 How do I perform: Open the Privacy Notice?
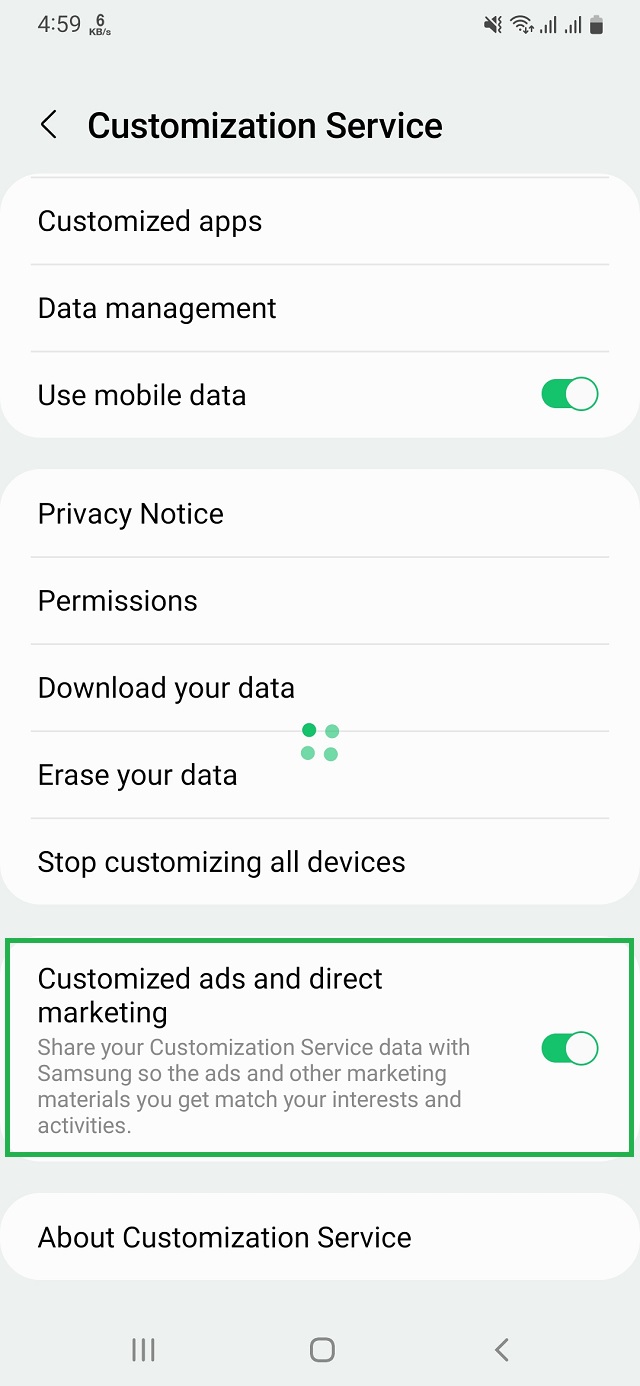[x=131, y=514]
